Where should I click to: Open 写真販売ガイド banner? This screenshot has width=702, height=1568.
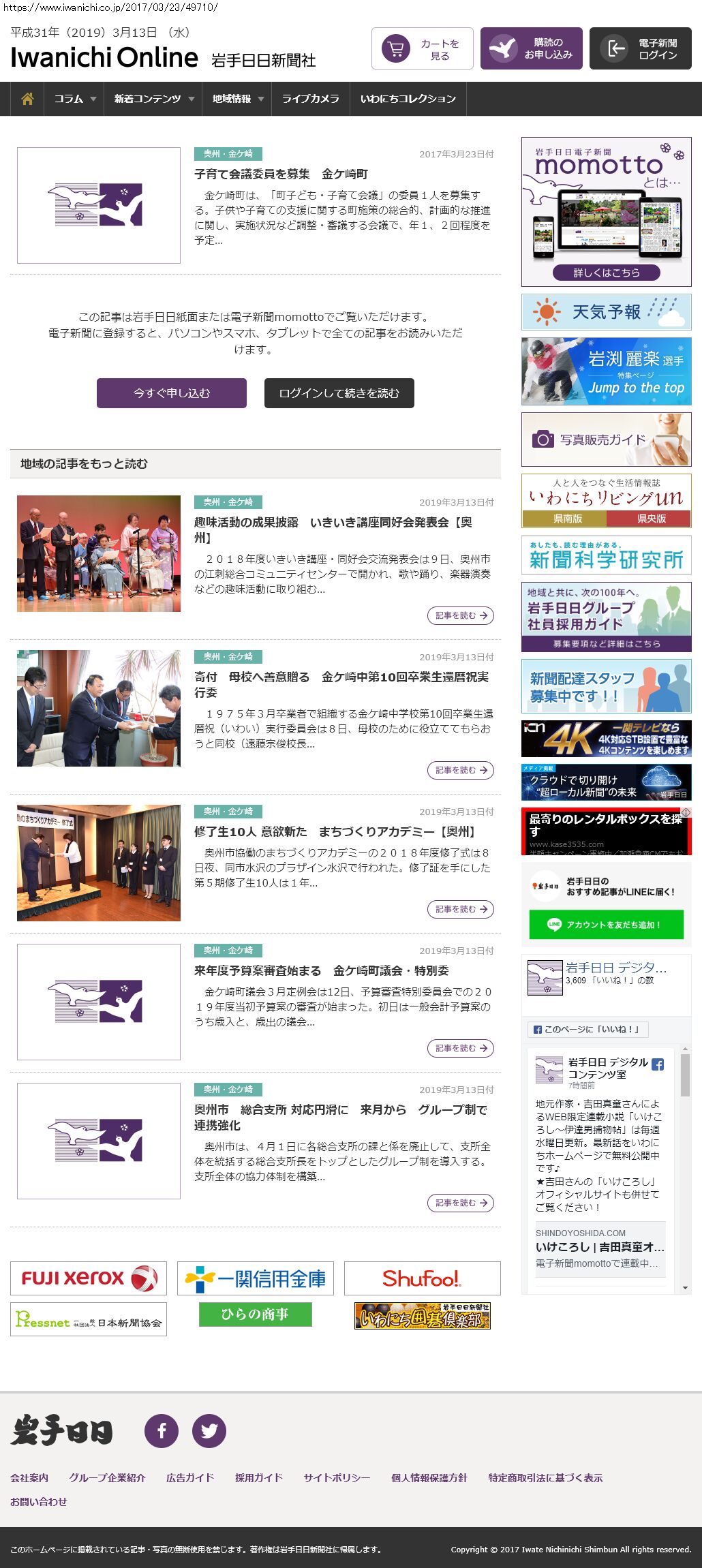[x=606, y=440]
